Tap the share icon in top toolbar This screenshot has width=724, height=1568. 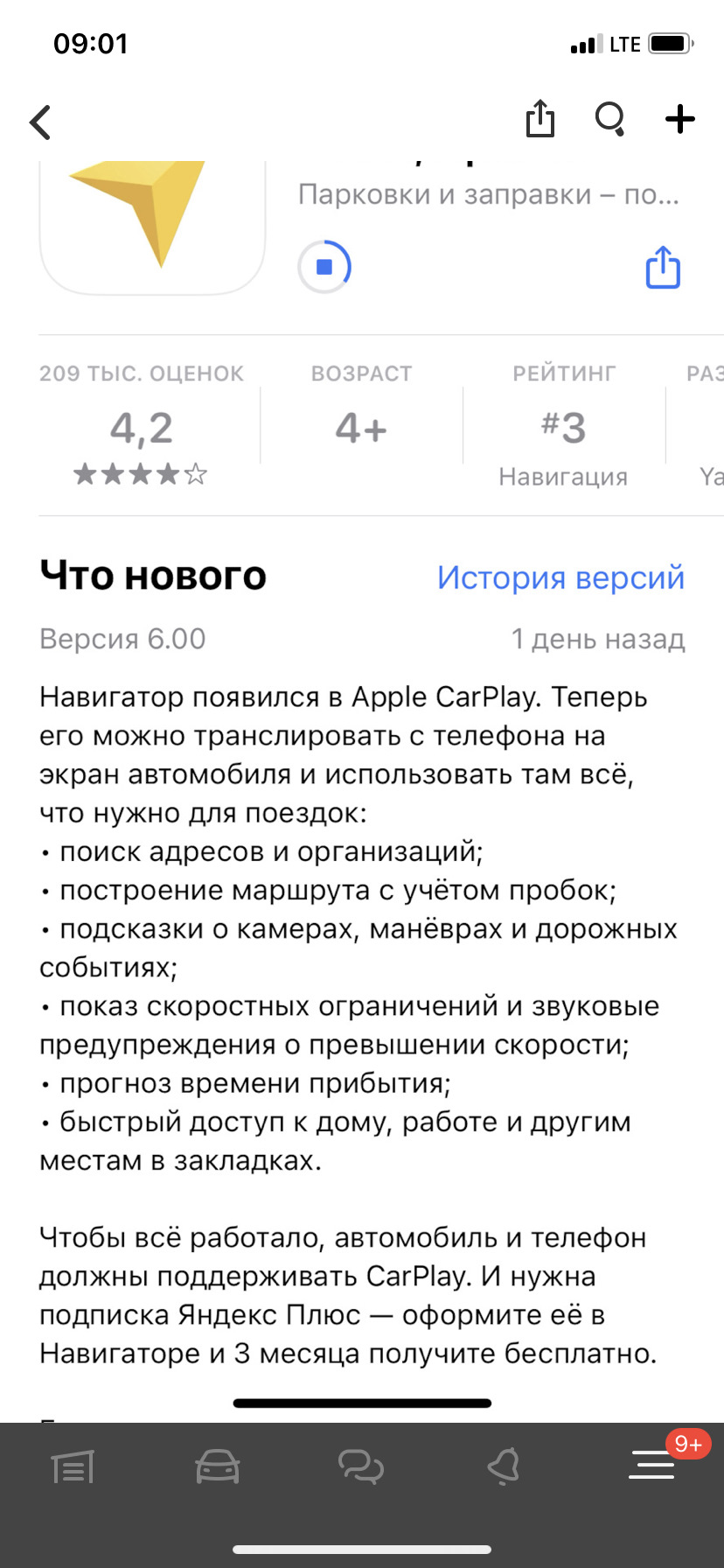[x=540, y=120]
